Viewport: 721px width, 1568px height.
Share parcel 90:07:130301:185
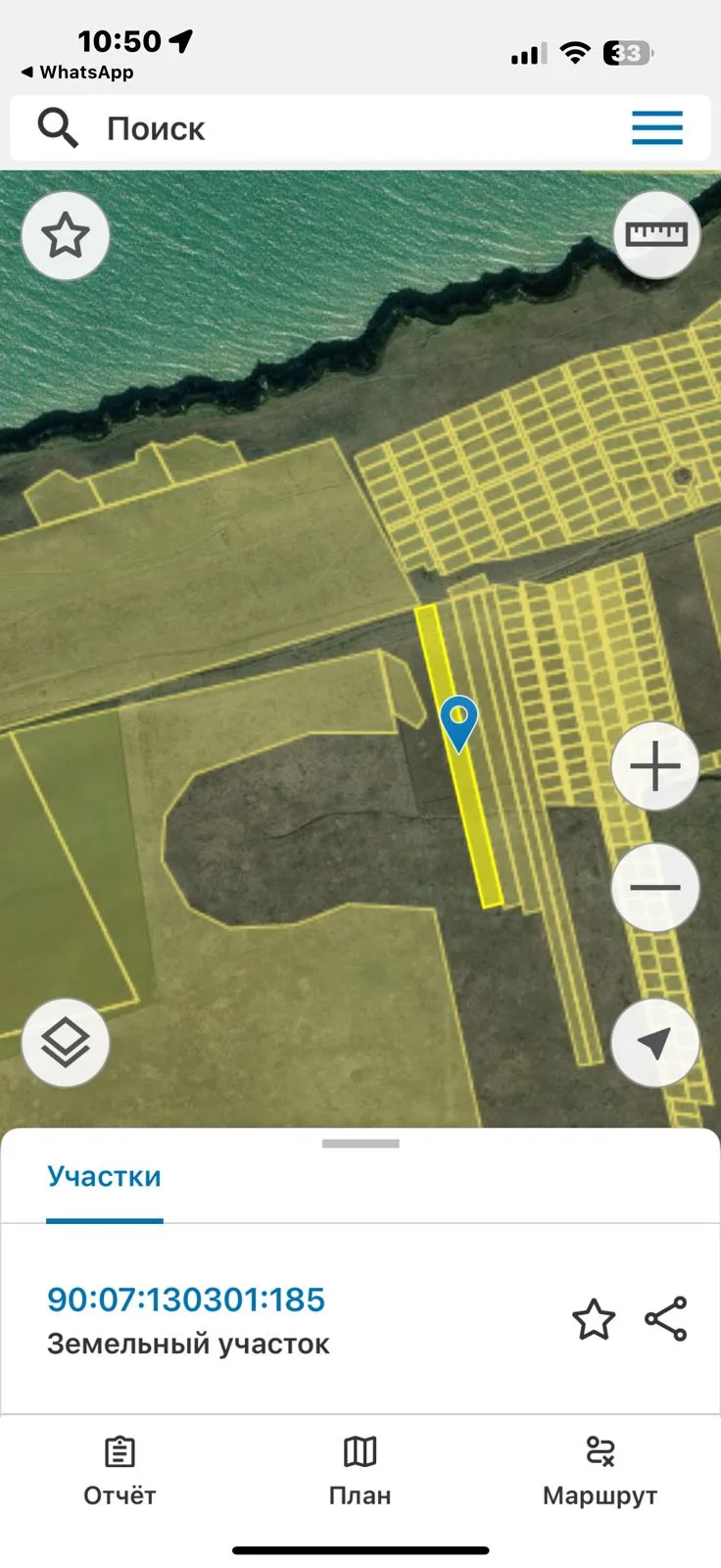coord(666,1319)
